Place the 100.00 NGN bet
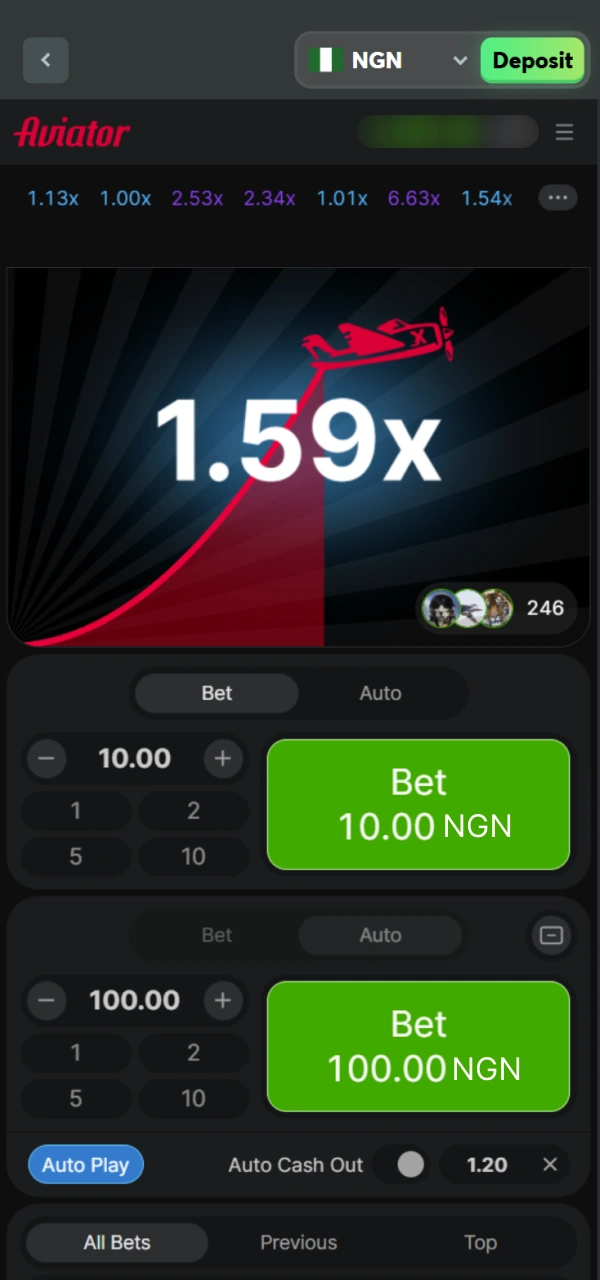Image resolution: width=600 pixels, height=1280 pixels. point(418,1046)
